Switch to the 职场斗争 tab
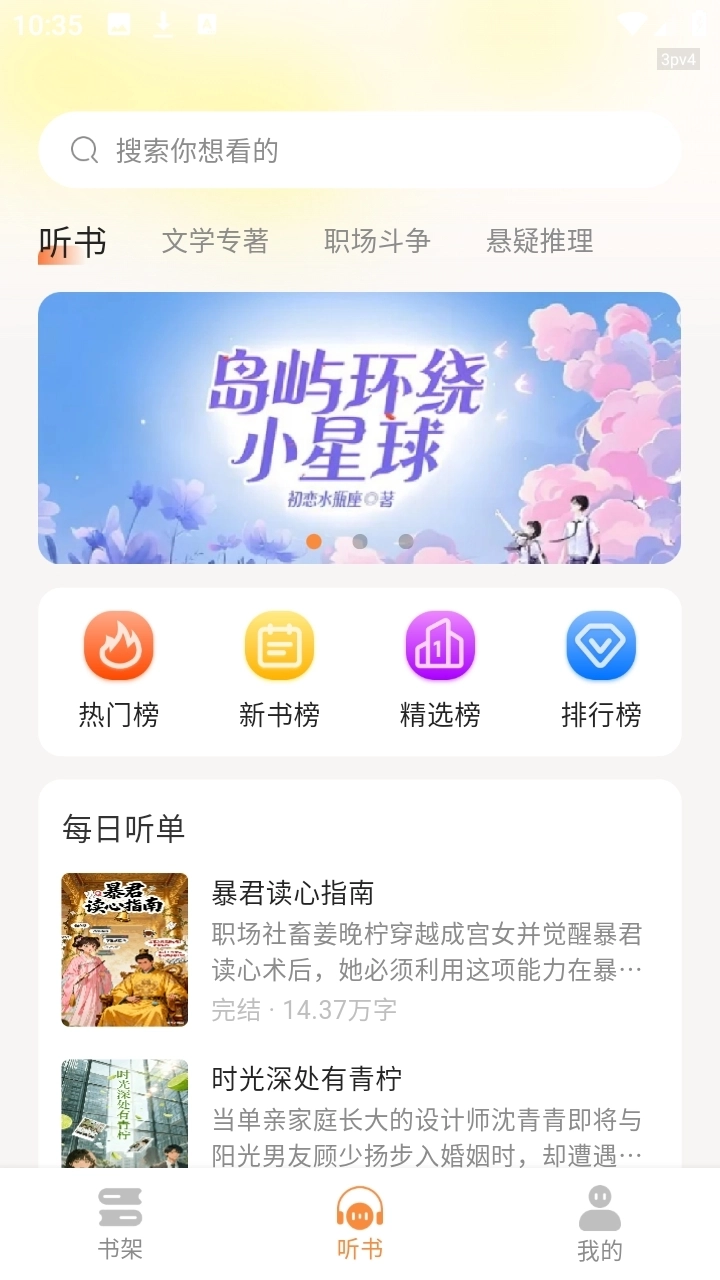The width and height of the screenshot is (720, 1280). click(x=377, y=241)
